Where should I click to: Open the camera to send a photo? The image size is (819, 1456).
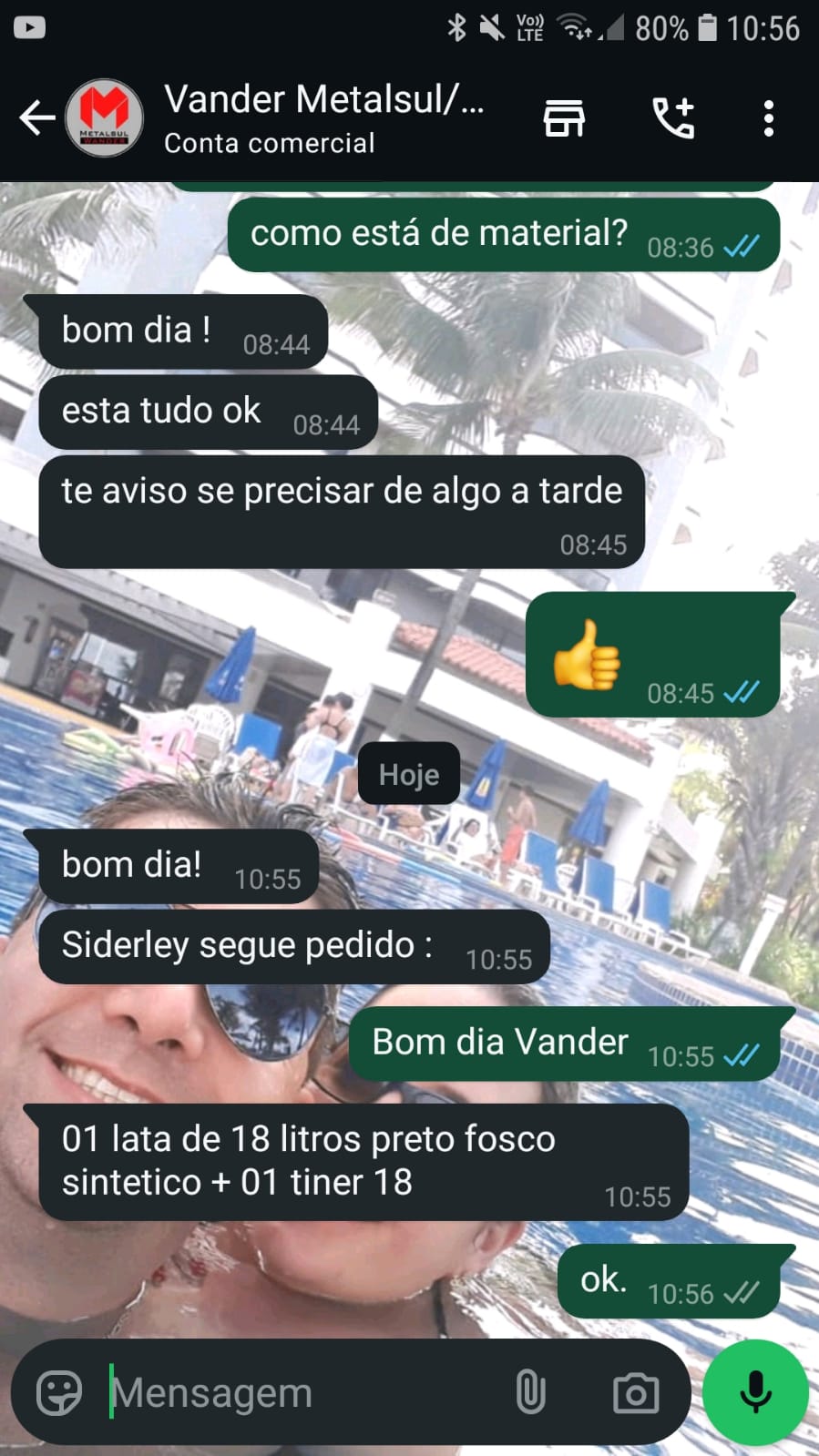[x=636, y=1393]
